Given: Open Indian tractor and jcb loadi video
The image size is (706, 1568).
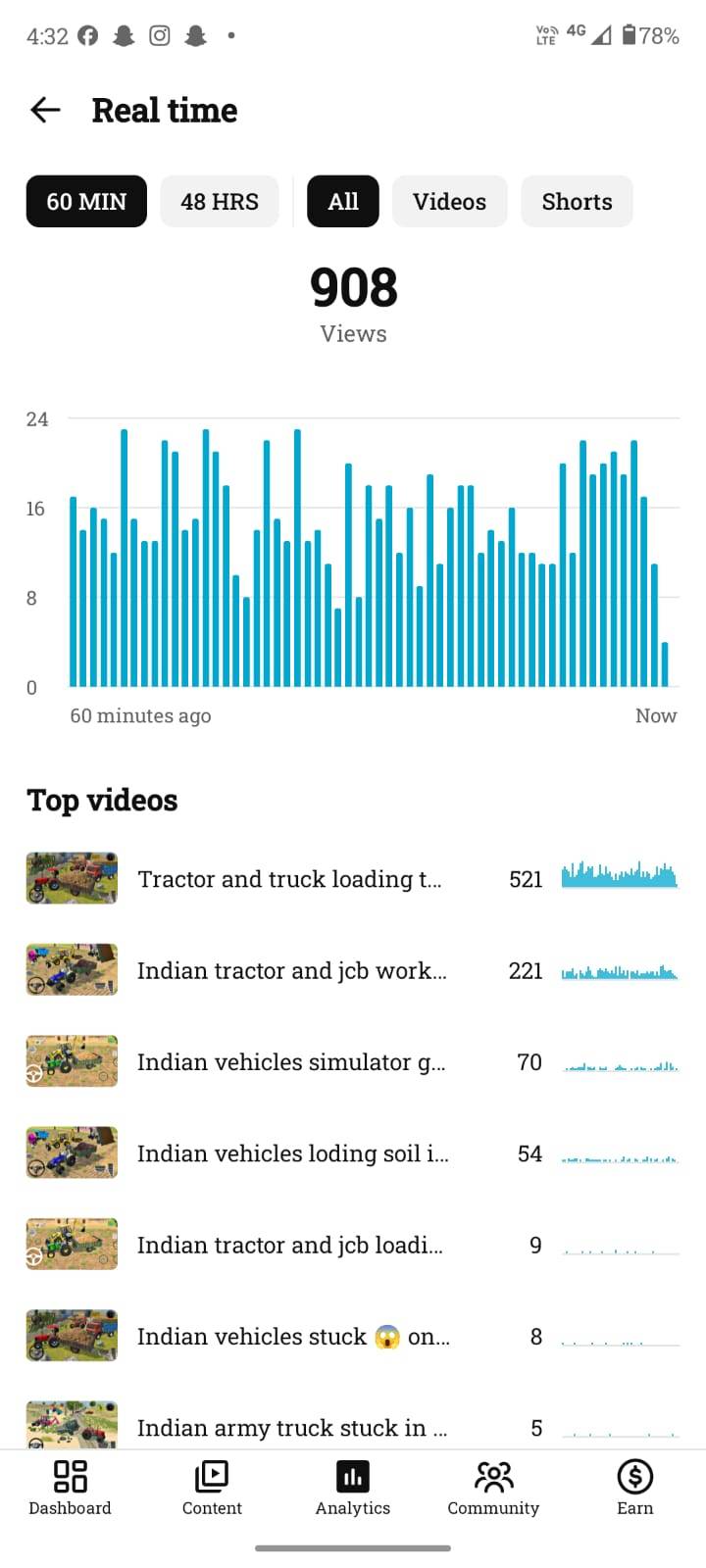Looking at the screenshot, I should pyautogui.click(x=289, y=1245).
